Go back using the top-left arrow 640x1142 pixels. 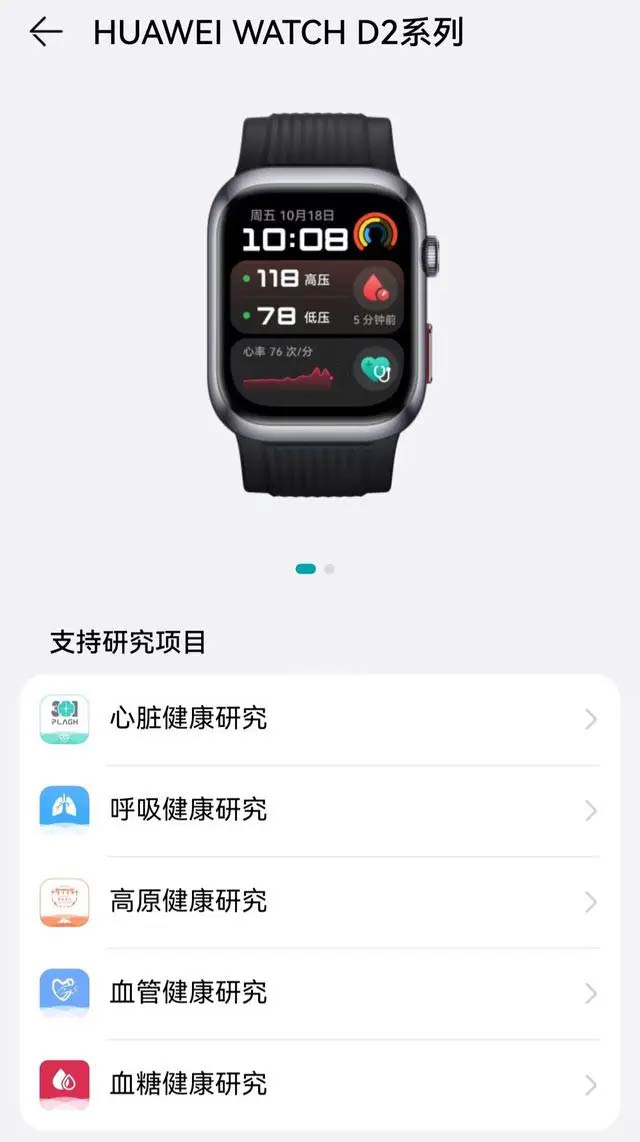tap(46, 33)
